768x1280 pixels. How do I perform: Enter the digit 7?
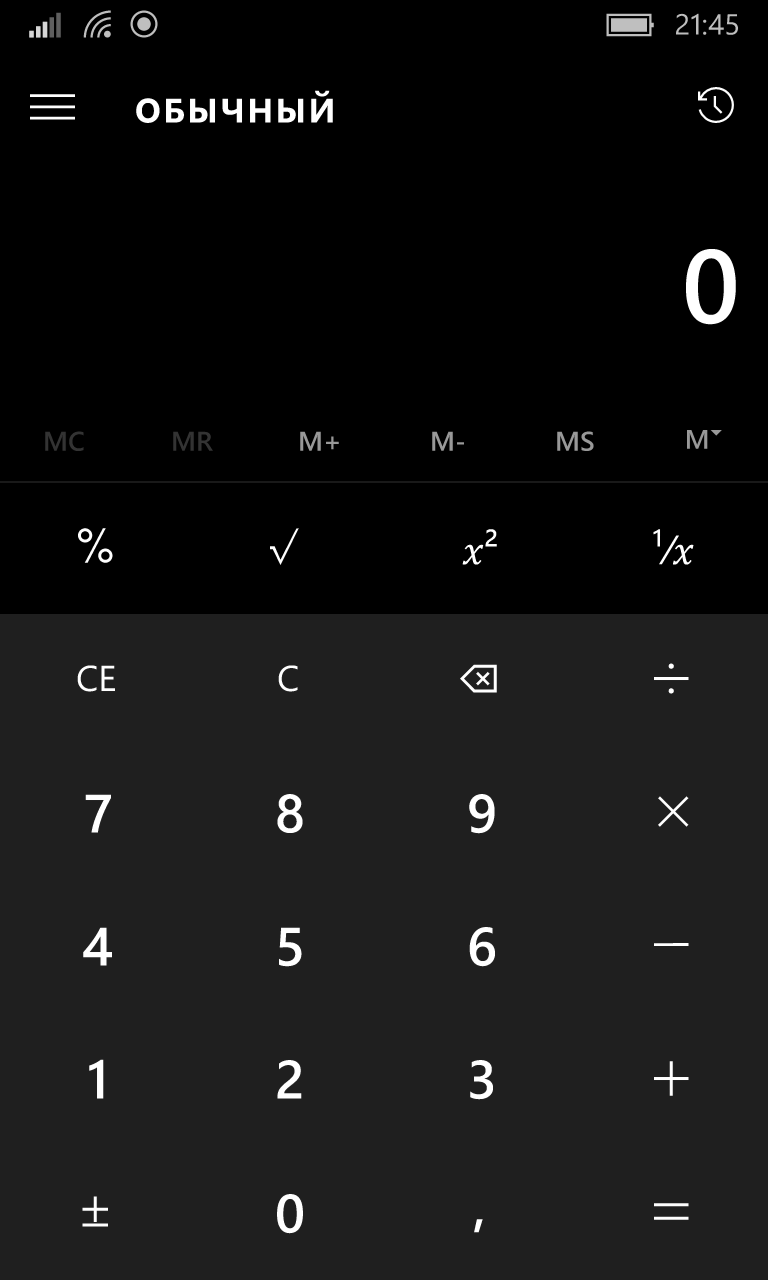[x=96, y=814]
